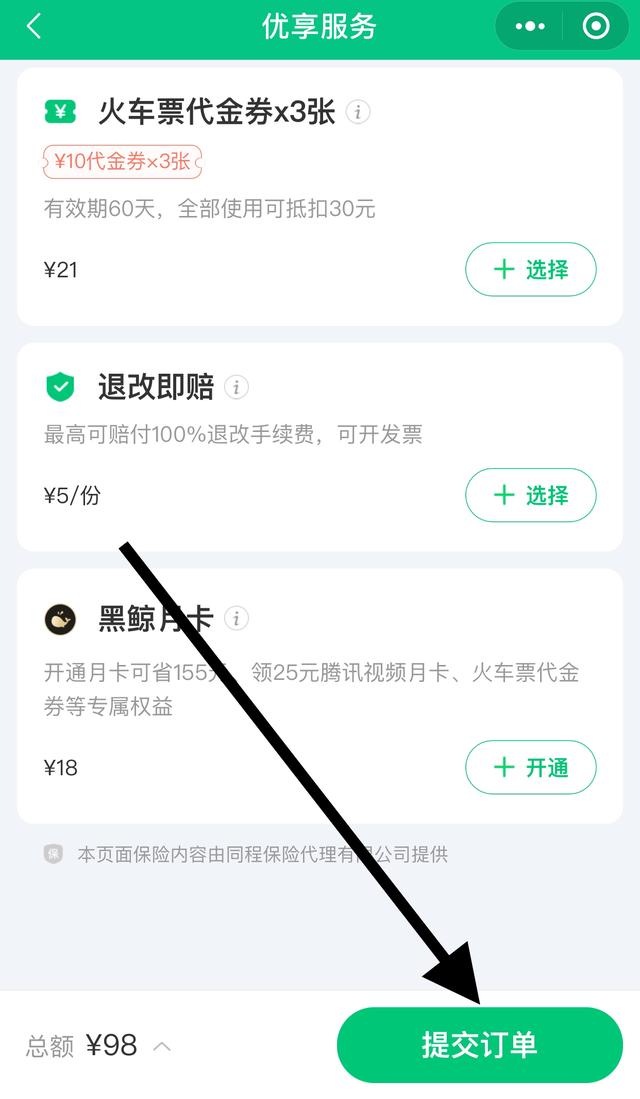Open the mini-program three-dot menu
Viewport: 640px width, 1099px height.
(x=530, y=26)
